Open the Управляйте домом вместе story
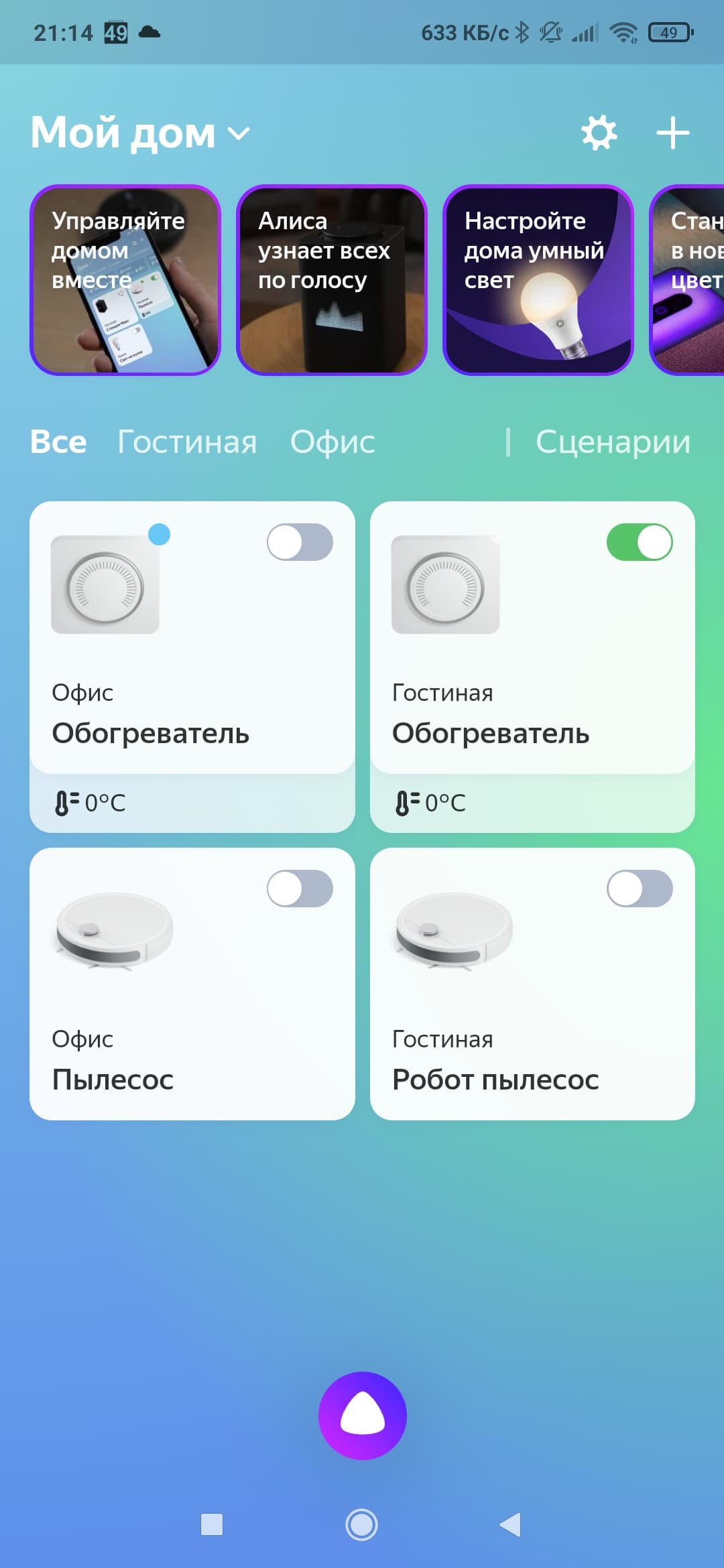 point(125,280)
